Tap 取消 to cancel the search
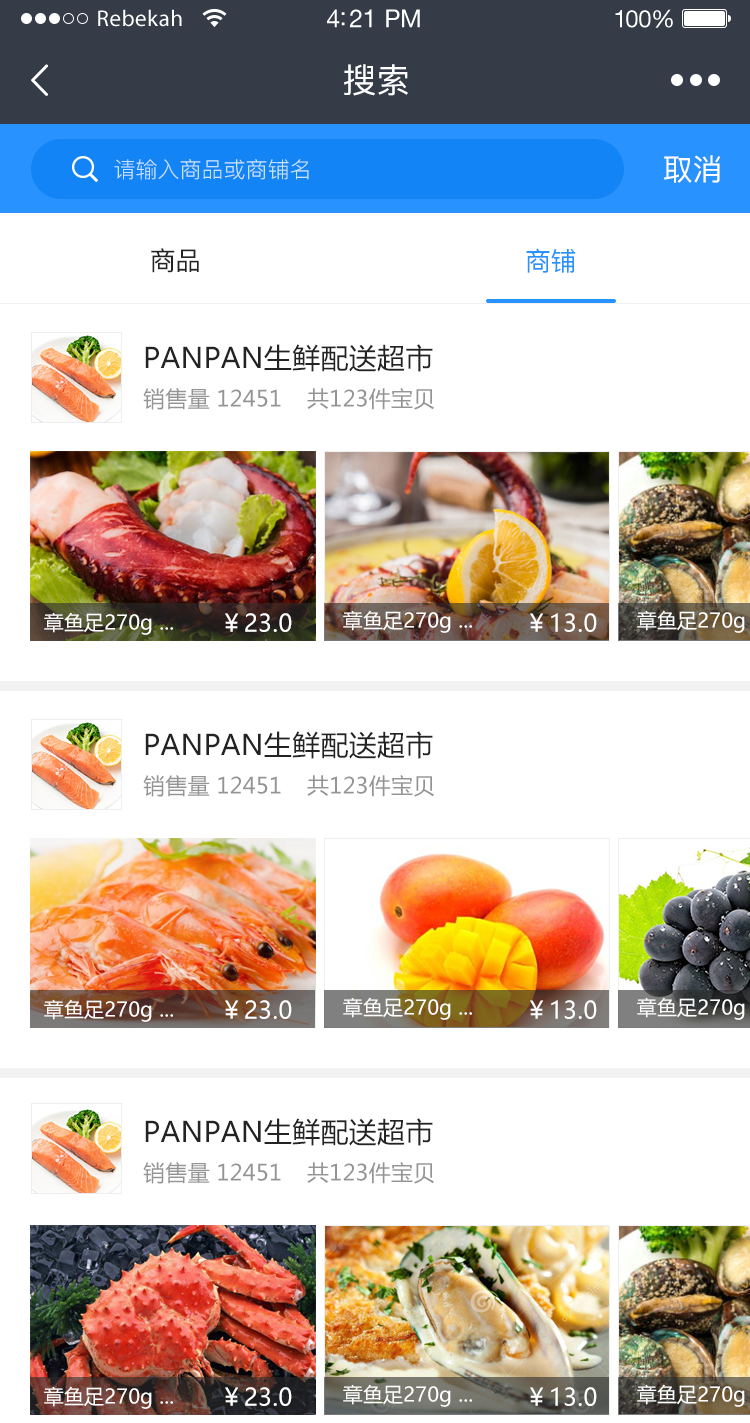This screenshot has height=1423, width=750. 692,169
